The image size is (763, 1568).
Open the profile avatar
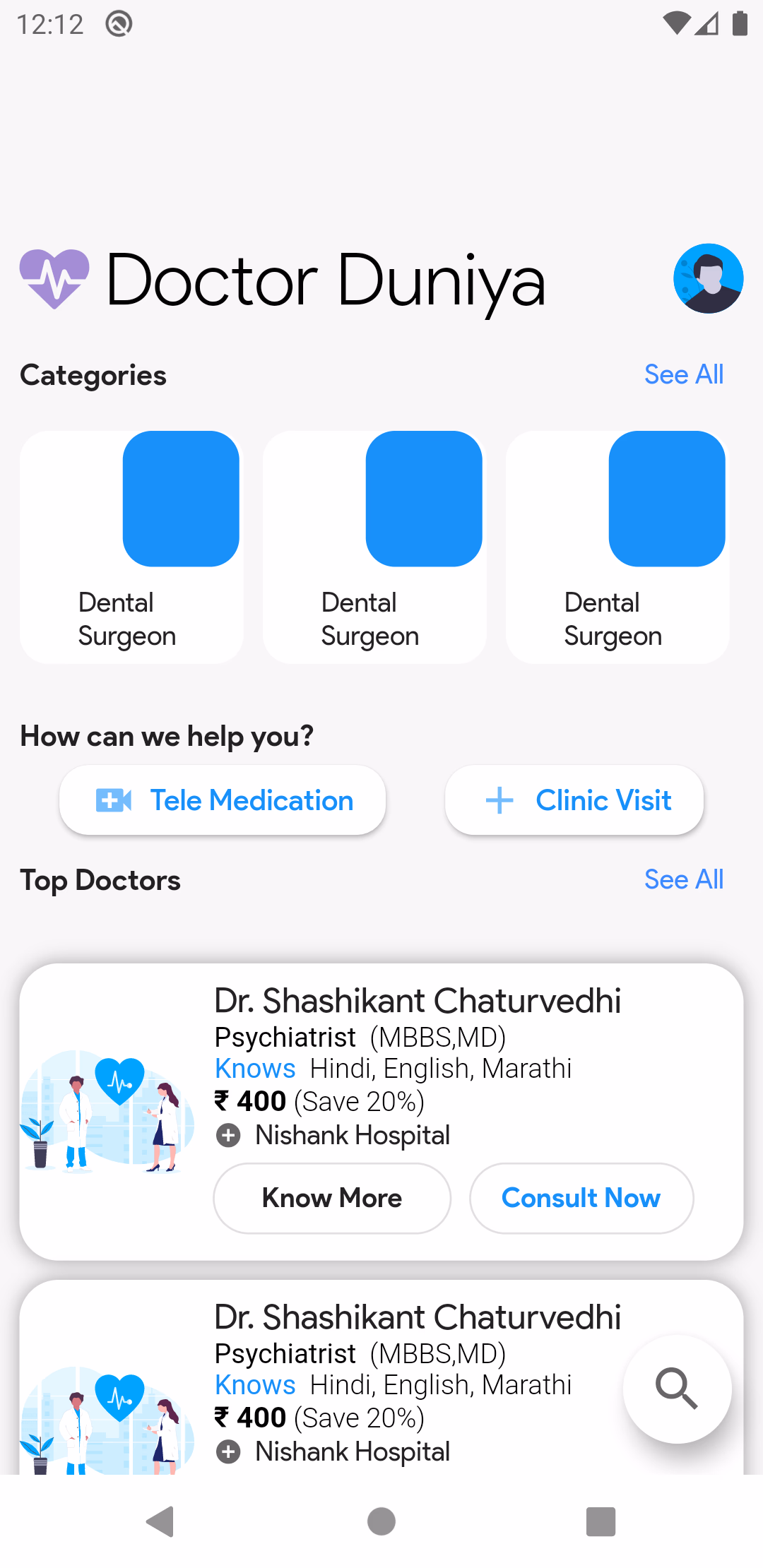point(708,278)
